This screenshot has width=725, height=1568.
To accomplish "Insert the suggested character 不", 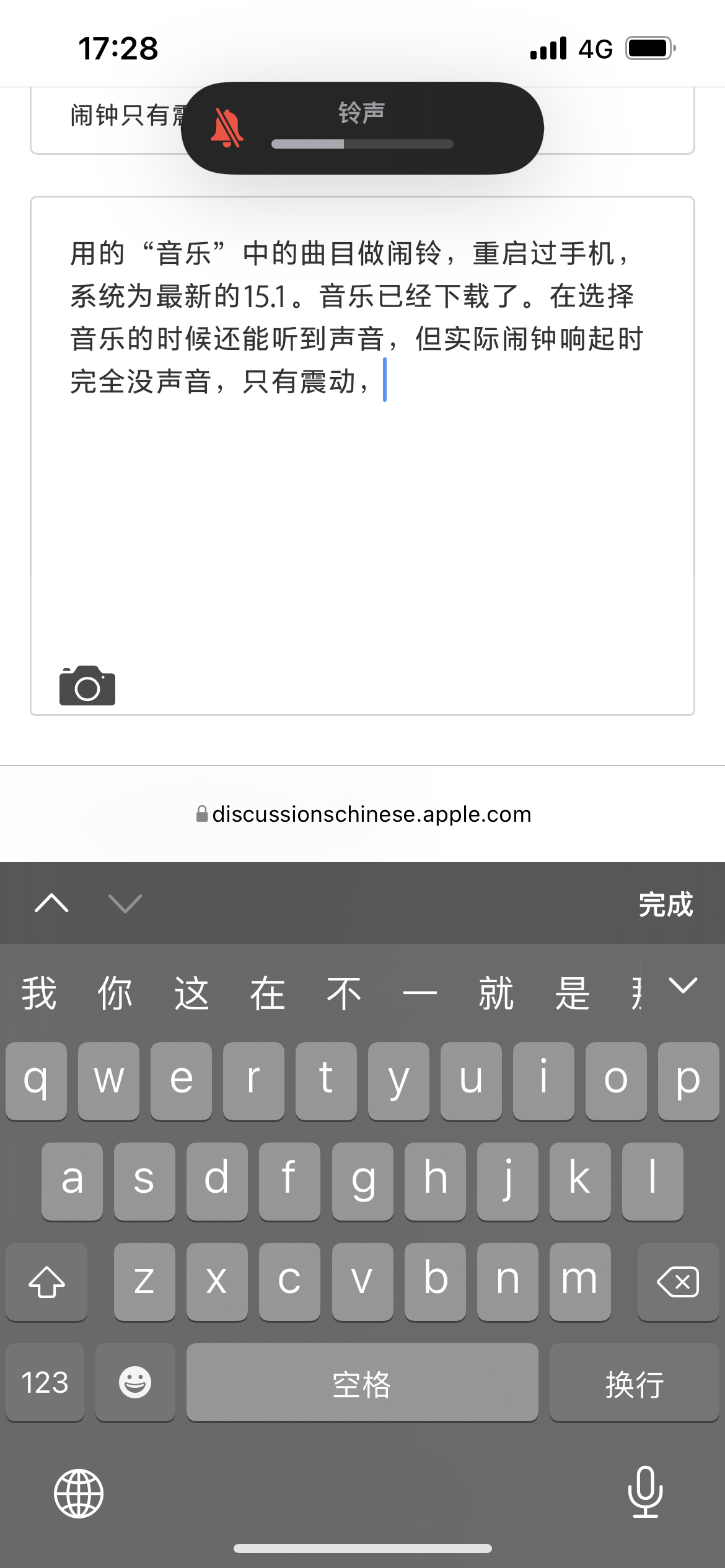I will coord(344,993).
